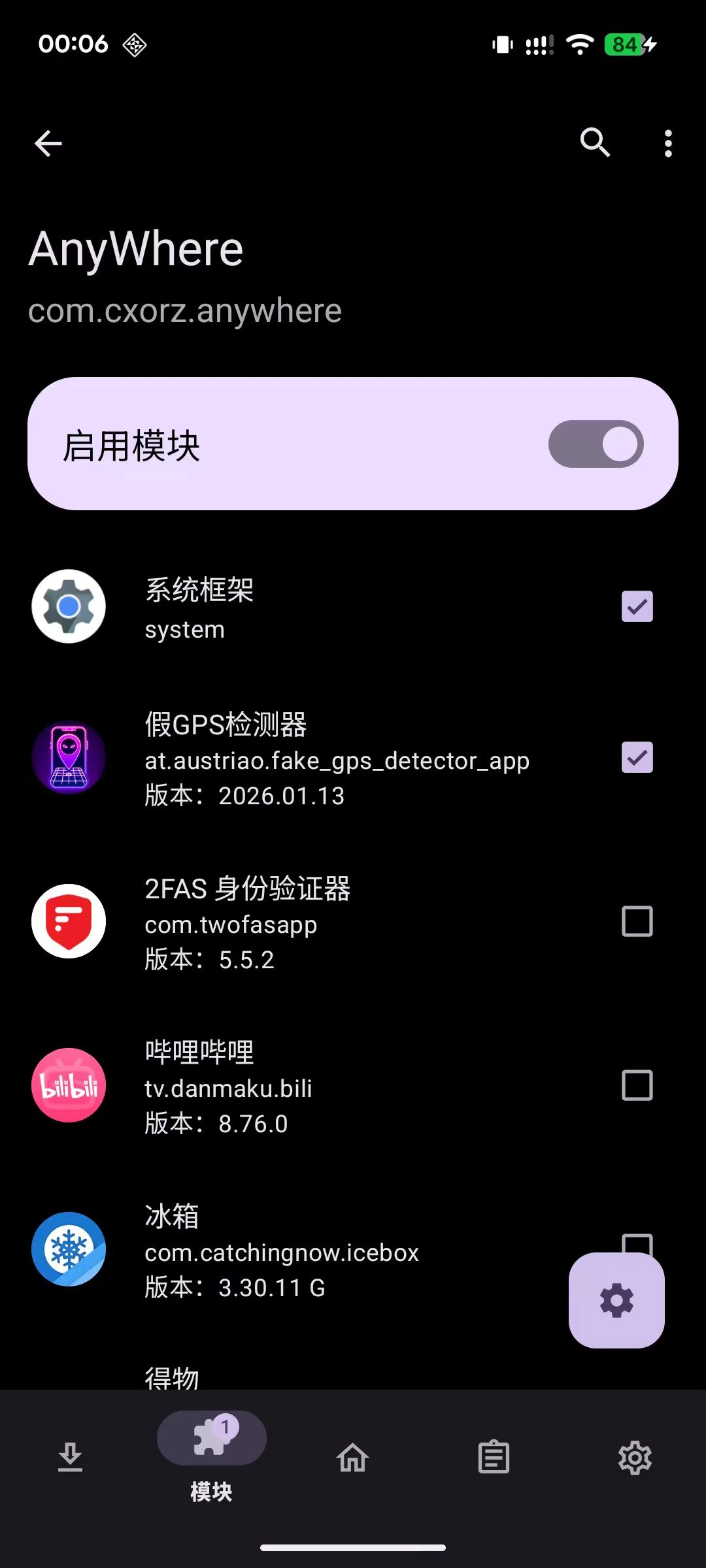Open the three-dot overflow menu
The height and width of the screenshot is (1568, 706).
668,143
